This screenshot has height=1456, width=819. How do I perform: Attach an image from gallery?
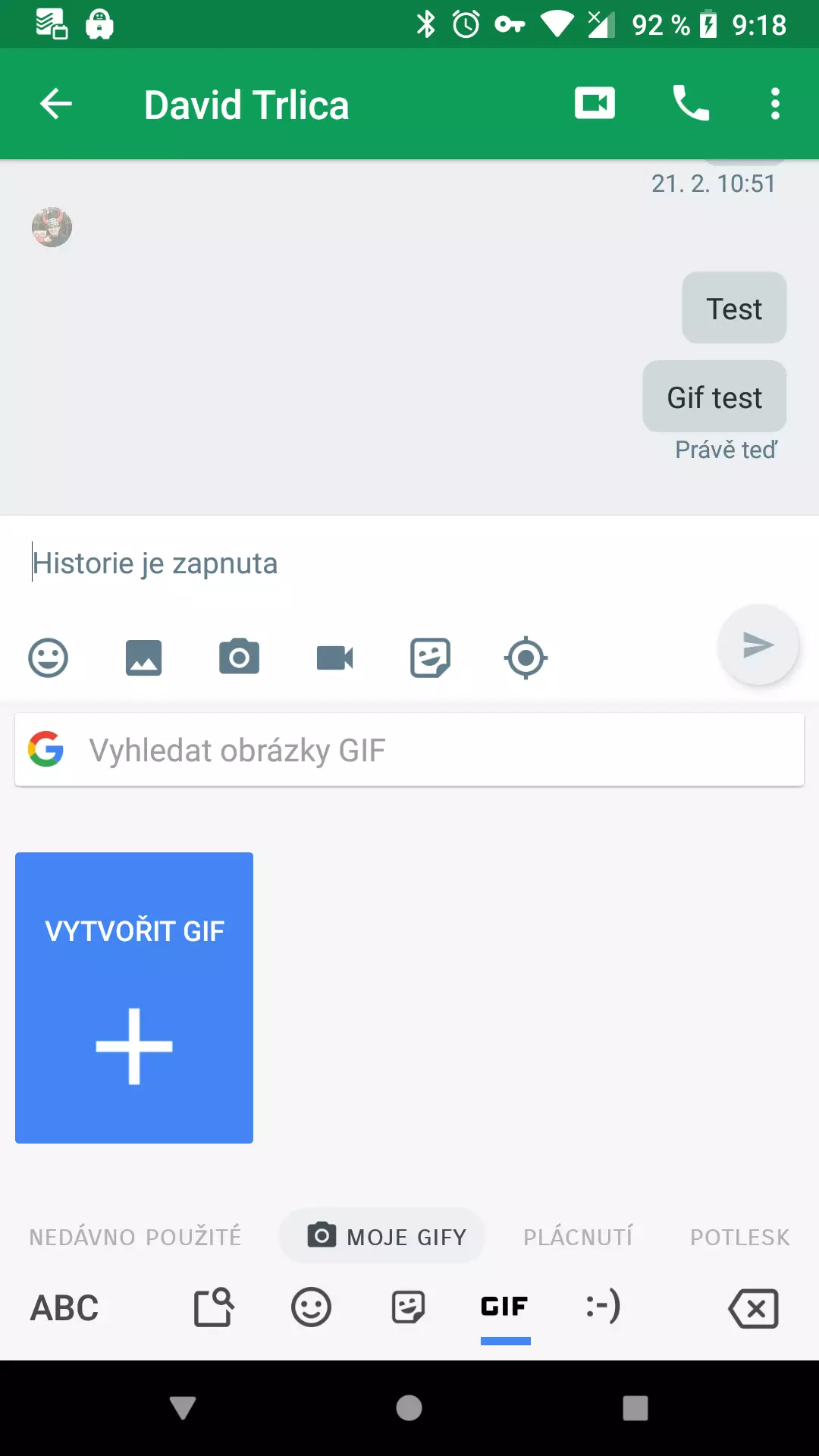coord(144,657)
